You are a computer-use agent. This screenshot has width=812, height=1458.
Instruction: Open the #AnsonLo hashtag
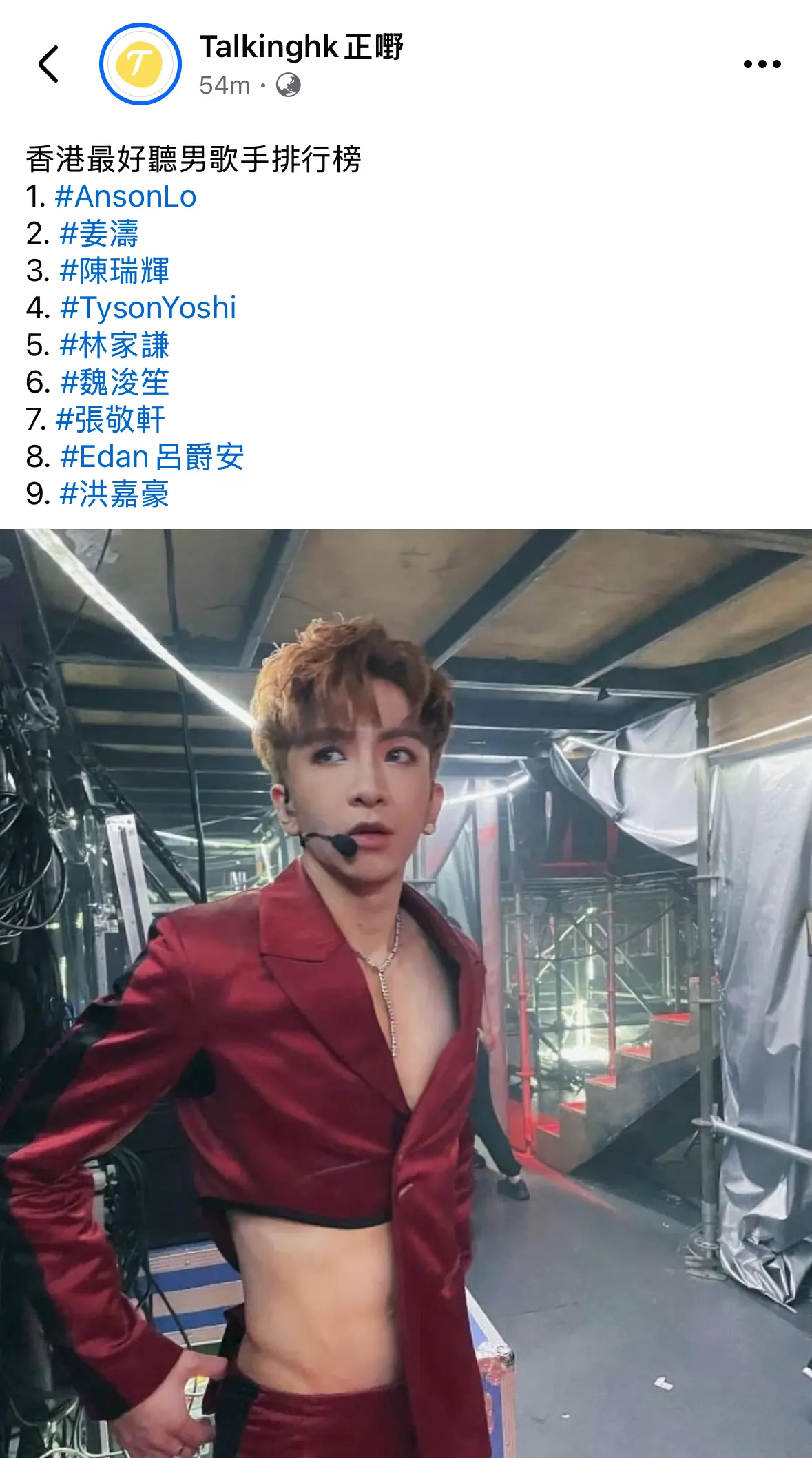click(x=126, y=197)
